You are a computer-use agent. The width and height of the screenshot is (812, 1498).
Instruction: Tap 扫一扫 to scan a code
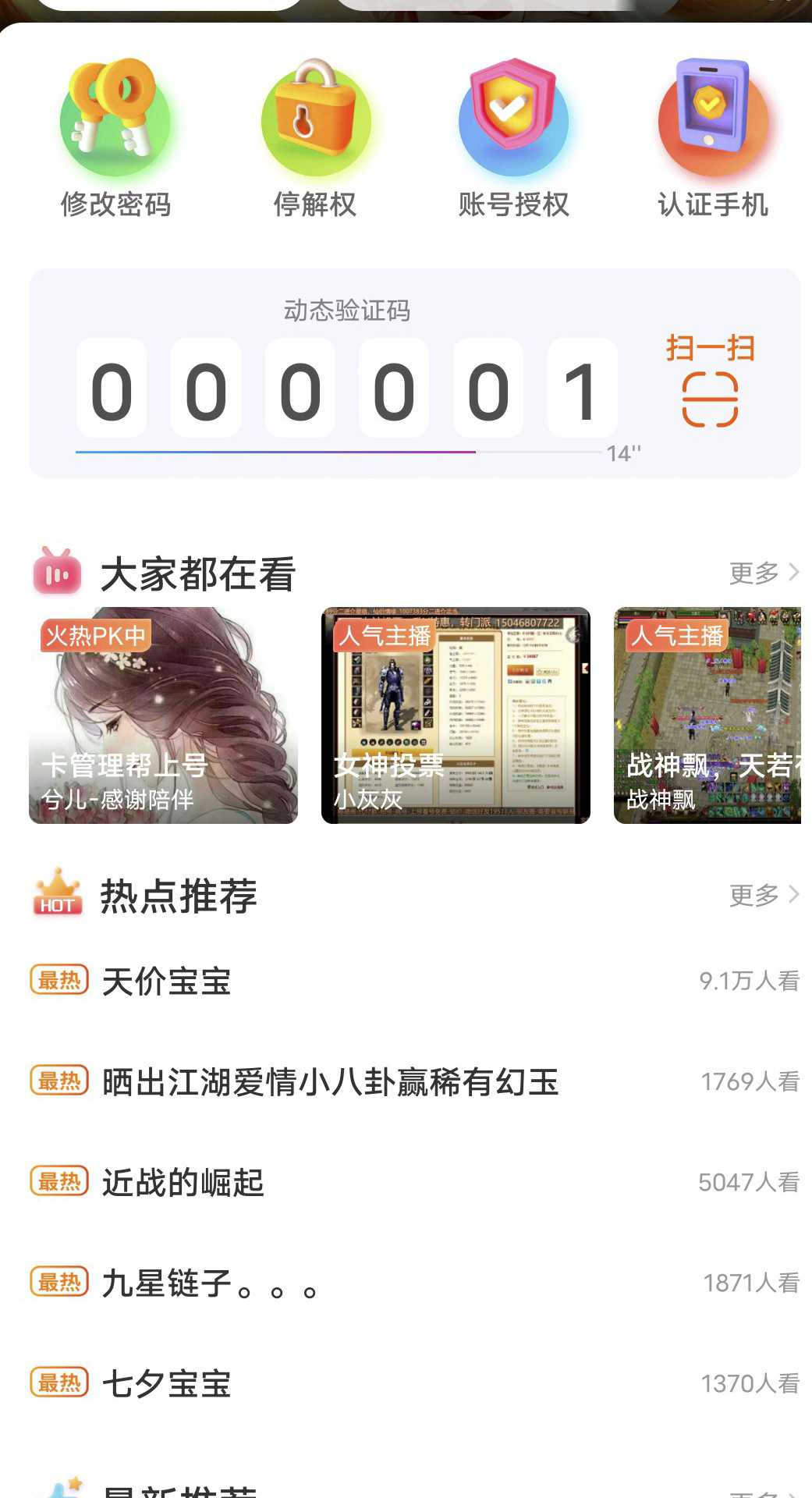click(x=710, y=382)
